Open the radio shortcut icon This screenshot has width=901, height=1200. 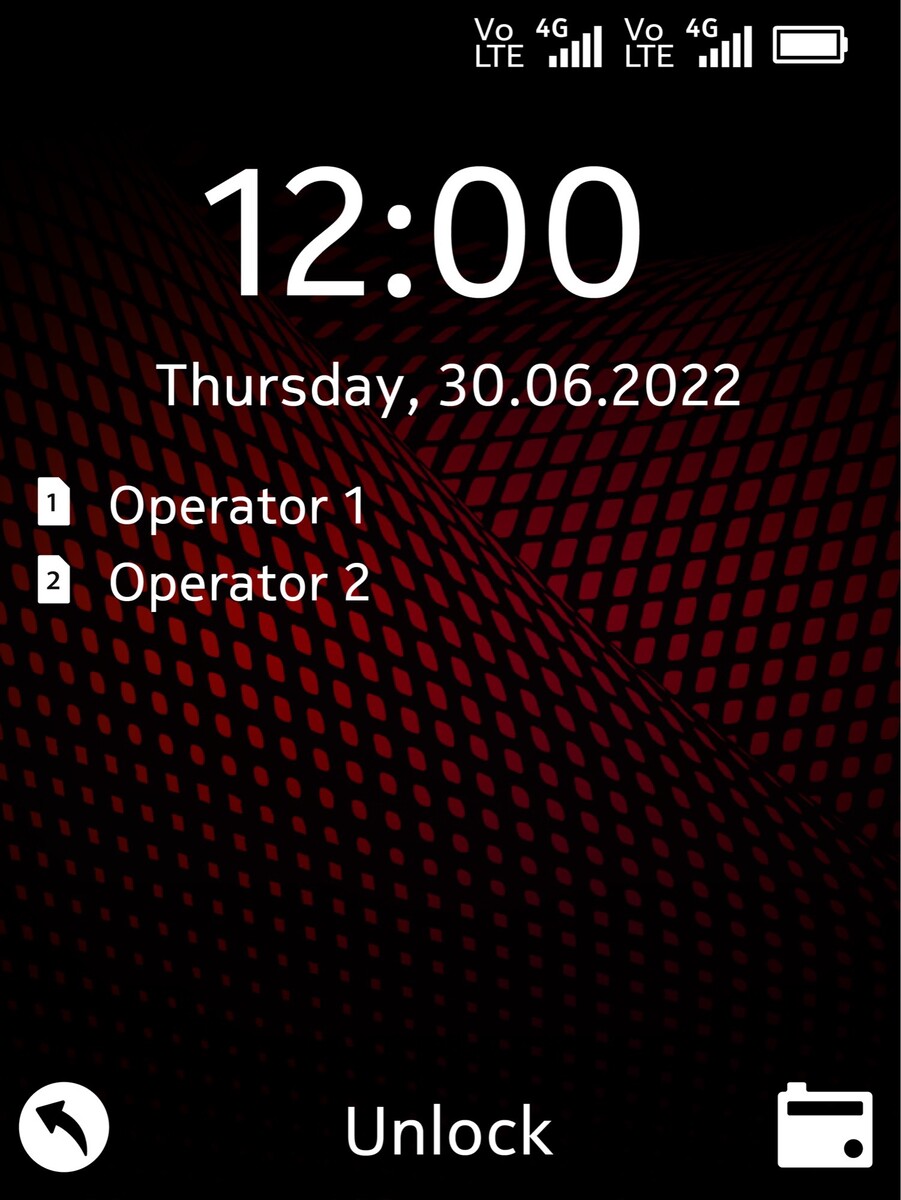825,1125
